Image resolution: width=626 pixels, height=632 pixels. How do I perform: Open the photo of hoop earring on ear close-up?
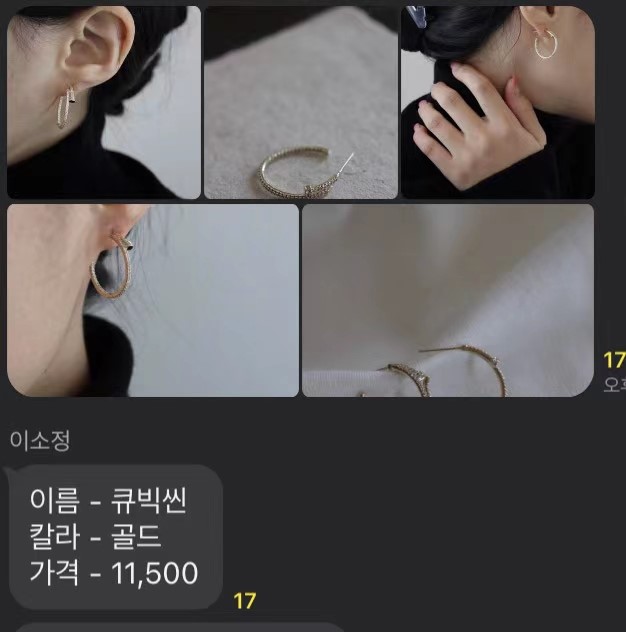[103, 102]
